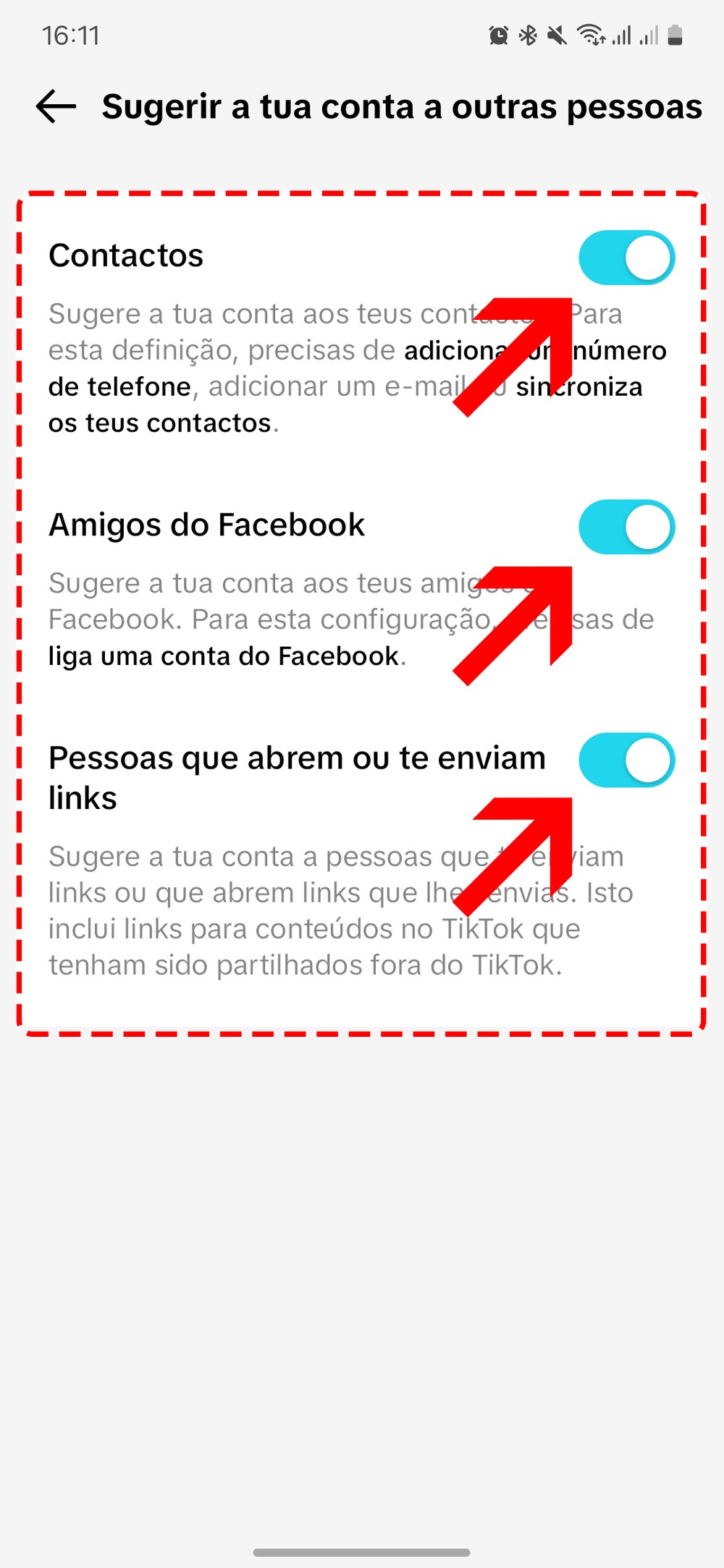This screenshot has height=1568, width=724.
Task: Open the "liga uma conta do Facebook" link
Action: pyautogui.click(x=223, y=656)
